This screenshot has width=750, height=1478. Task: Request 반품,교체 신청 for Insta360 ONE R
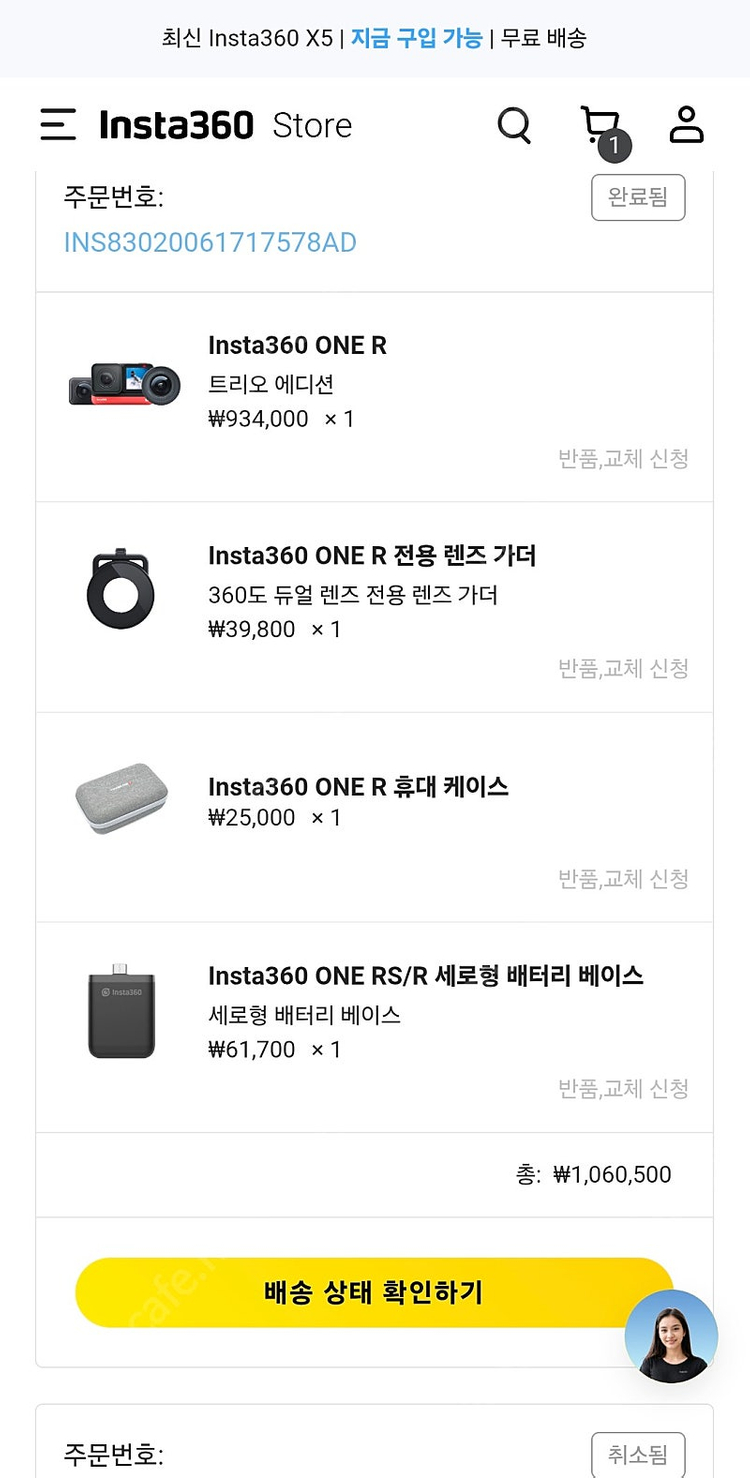coord(624,459)
